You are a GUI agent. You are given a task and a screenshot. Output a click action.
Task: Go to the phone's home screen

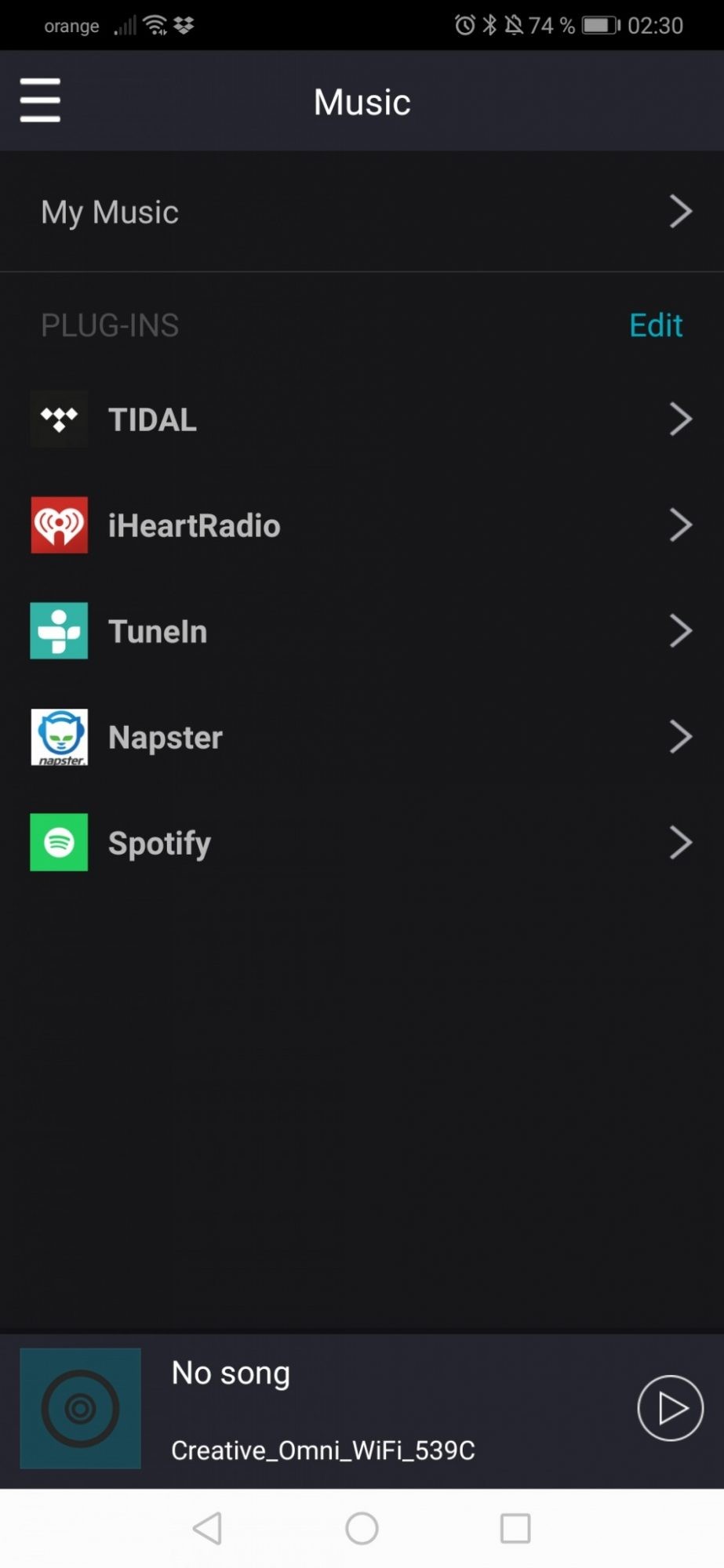[x=362, y=1528]
